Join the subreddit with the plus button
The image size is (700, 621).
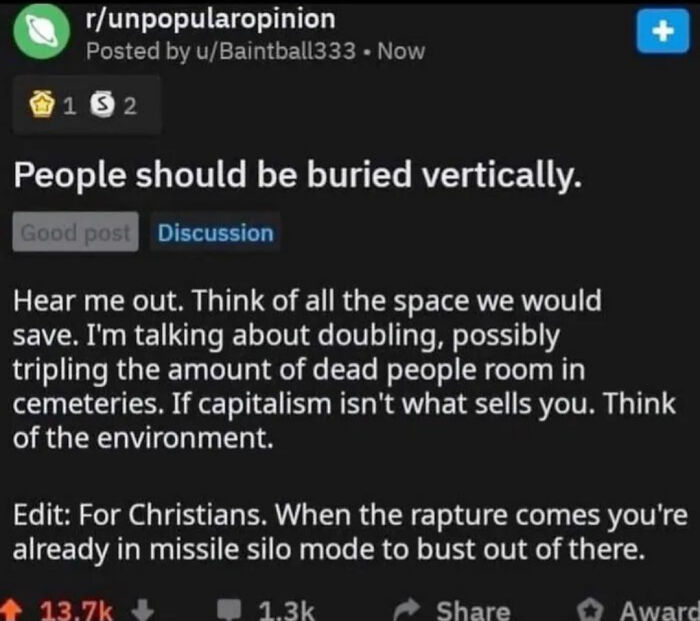pyautogui.click(x=662, y=32)
